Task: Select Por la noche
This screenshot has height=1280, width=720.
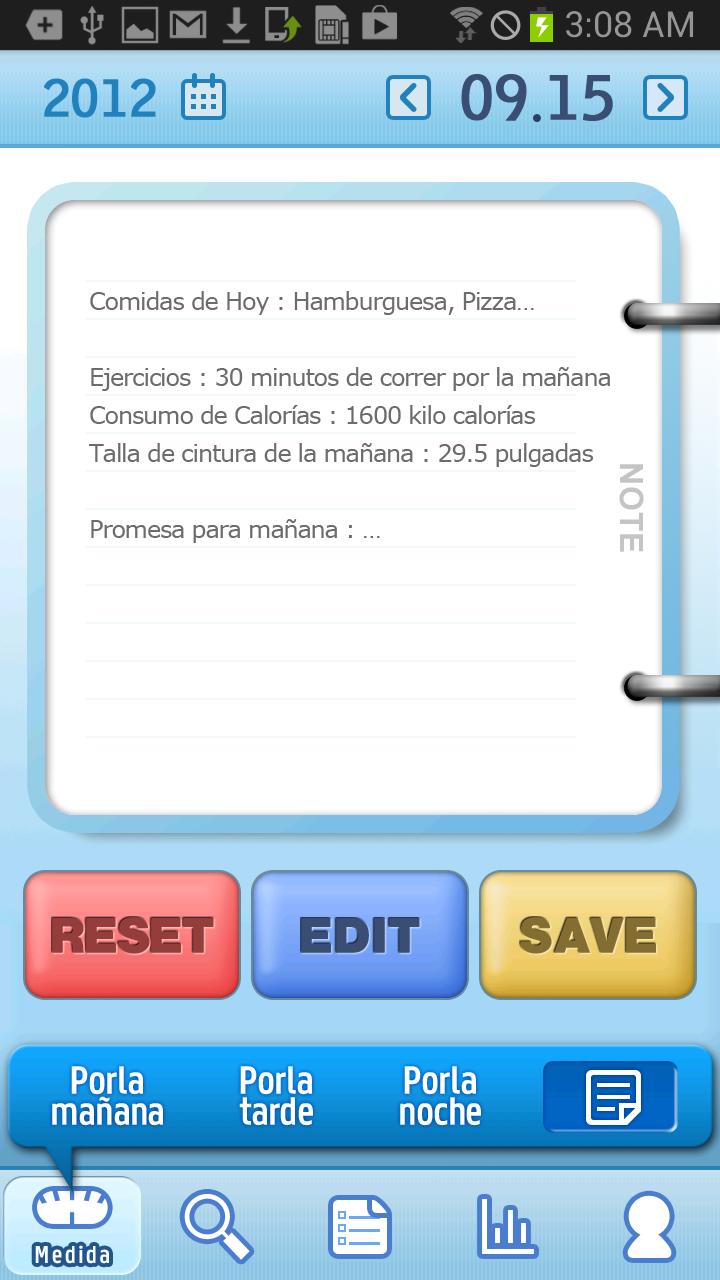Action: [440, 1096]
